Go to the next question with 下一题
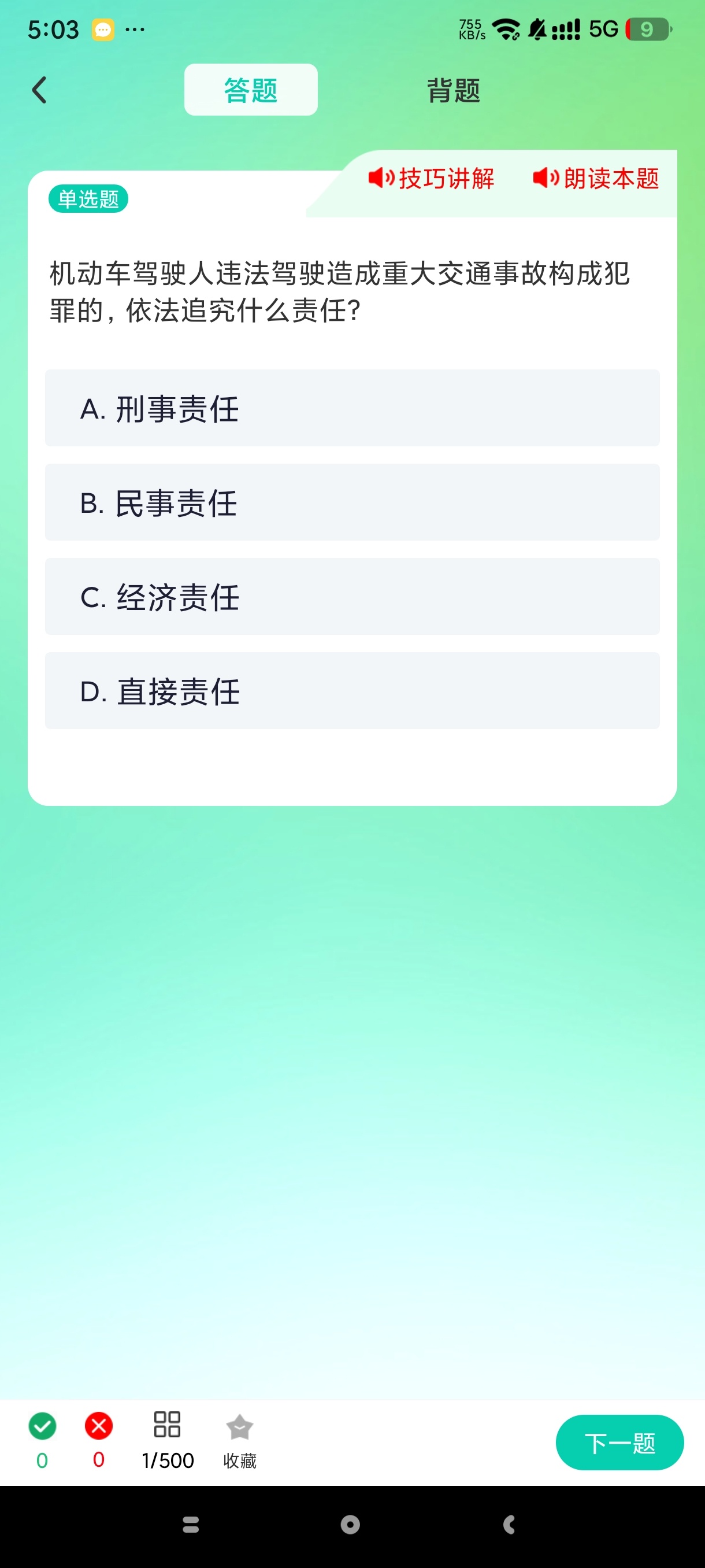 tap(619, 1442)
